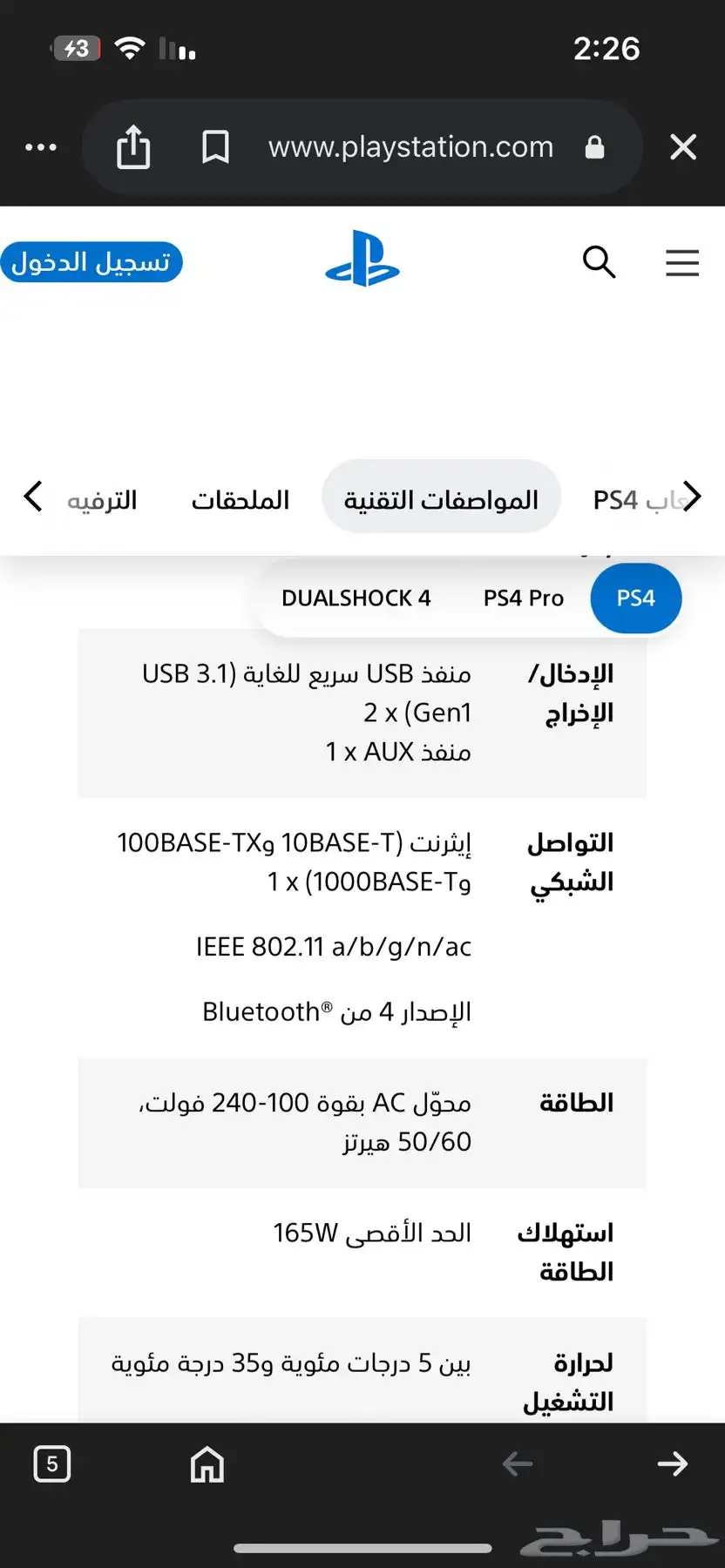Switch to the الملحقات tab
This screenshot has width=725, height=1568.
241,500
